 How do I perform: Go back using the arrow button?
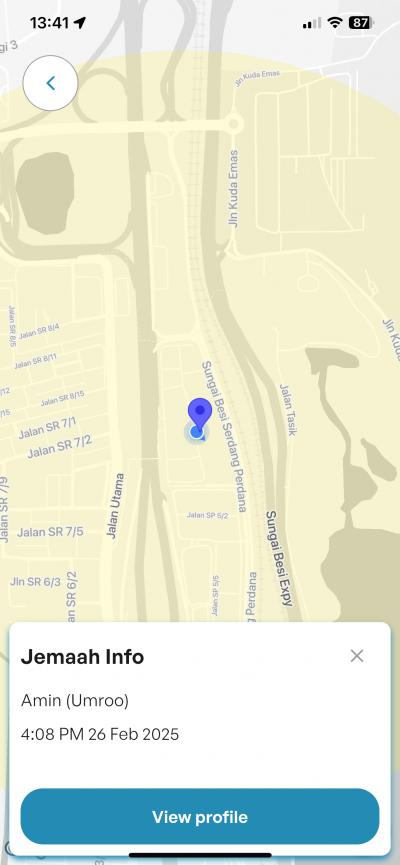50,83
